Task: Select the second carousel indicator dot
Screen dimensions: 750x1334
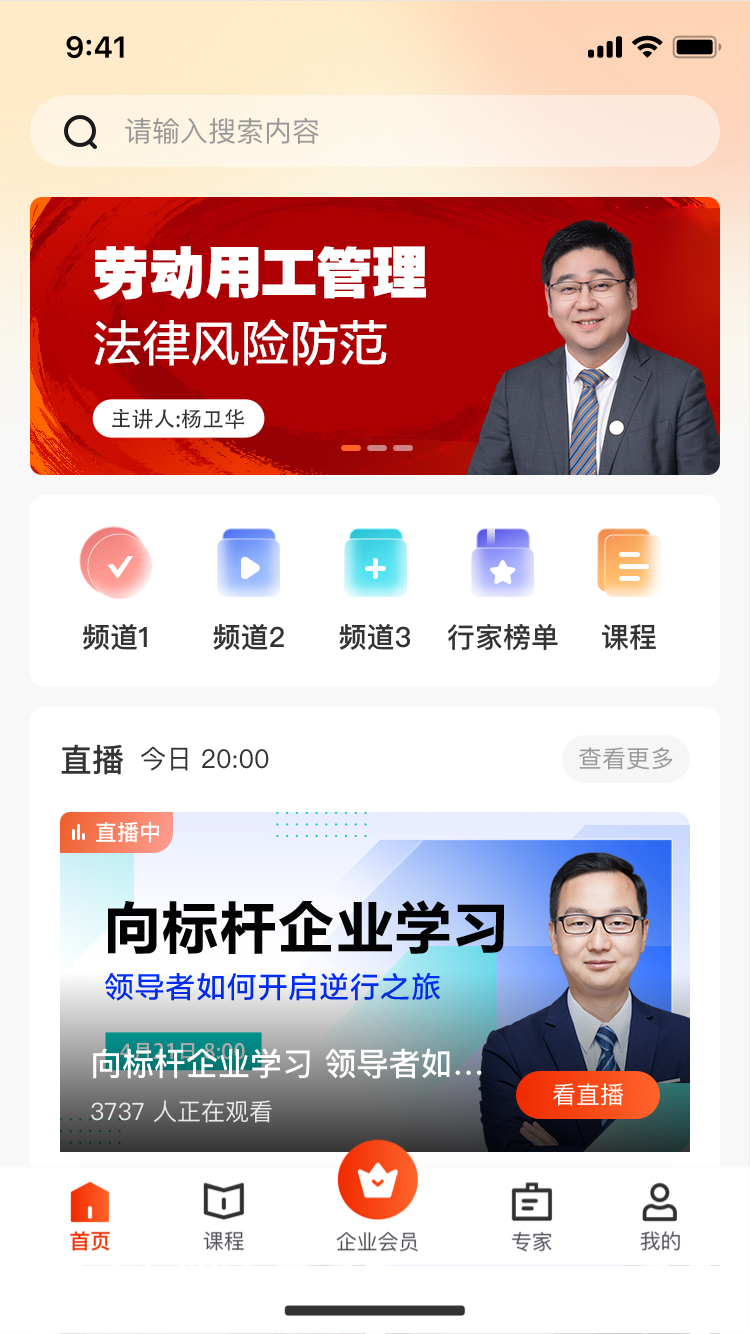Action: [x=377, y=448]
